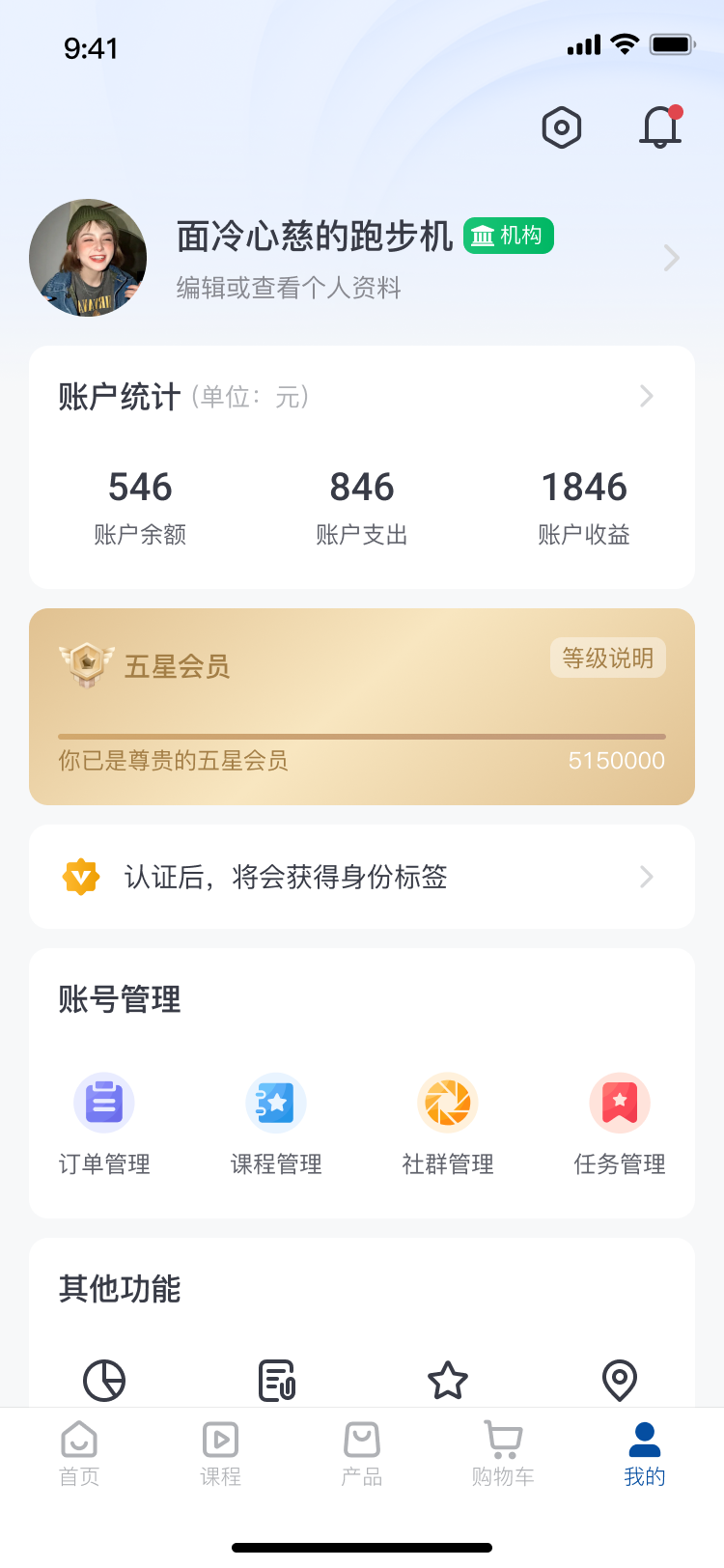724x1568 pixels.
Task: Go to the 购物车 tab
Action: click(503, 1453)
